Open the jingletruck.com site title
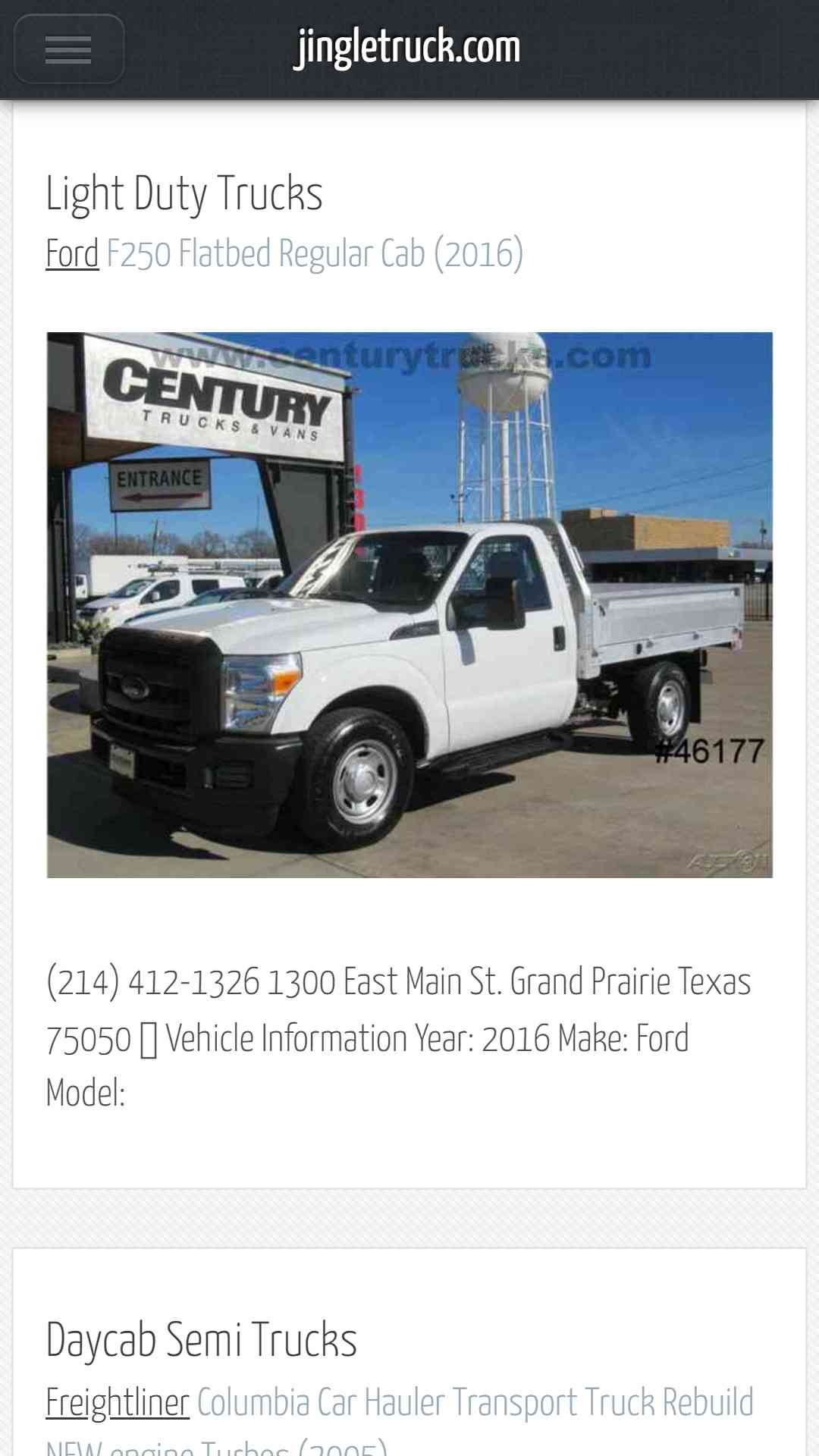Viewport: 819px width, 1456px height. click(x=408, y=47)
